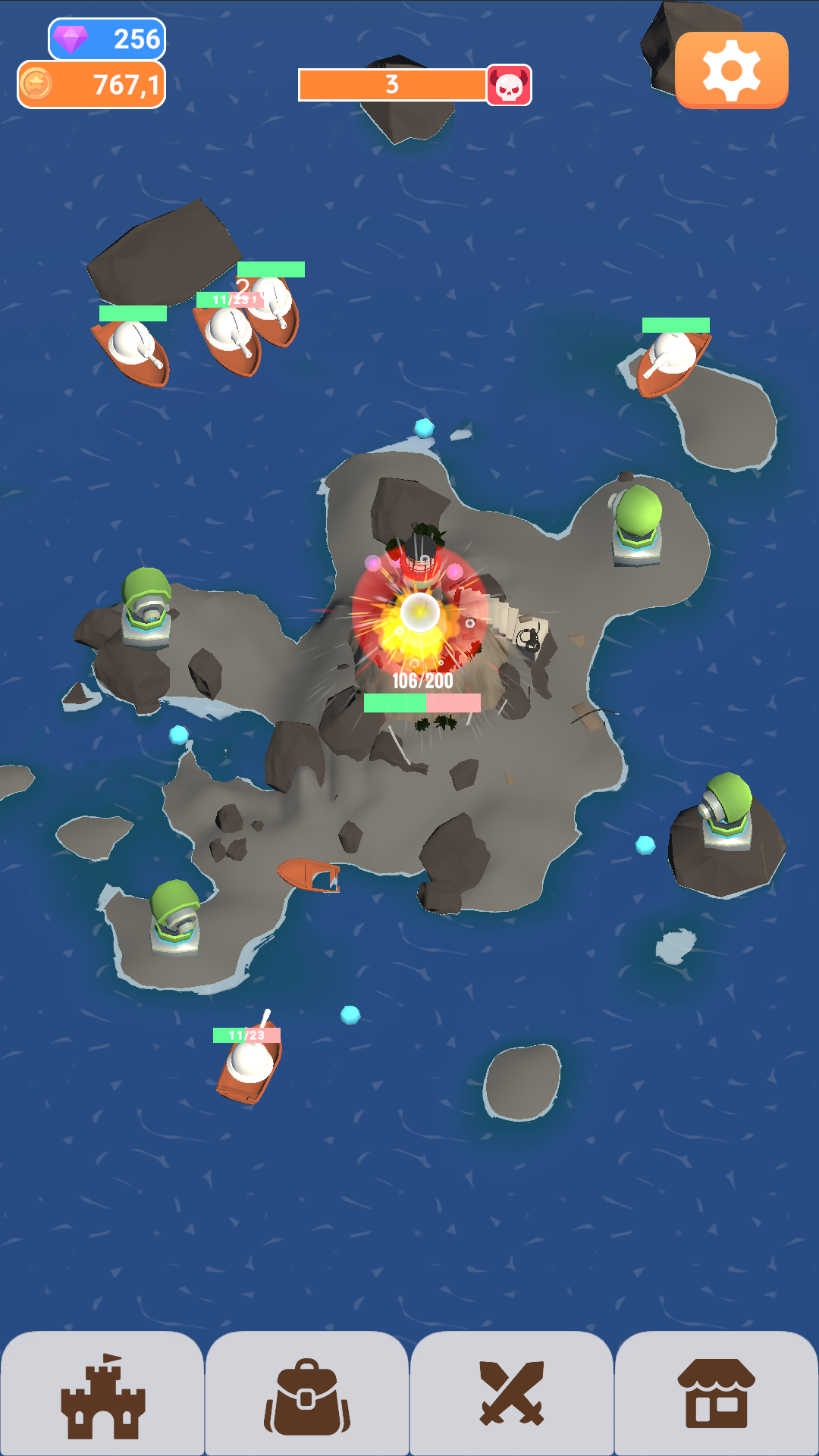Open the shop stall tab
Screen dimensions: 819x1456
click(717, 1395)
